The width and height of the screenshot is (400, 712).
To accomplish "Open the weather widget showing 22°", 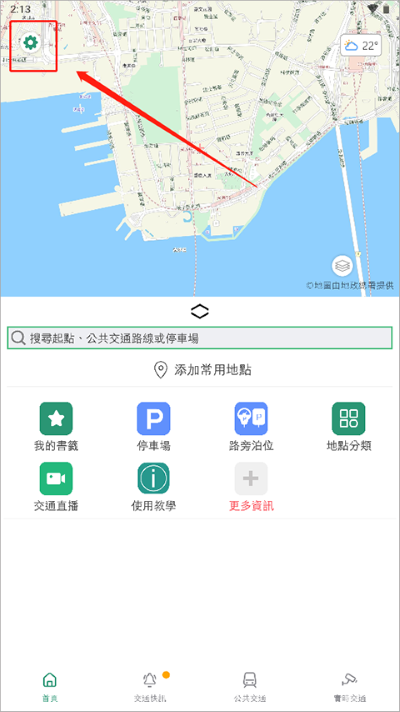I will 361,45.
